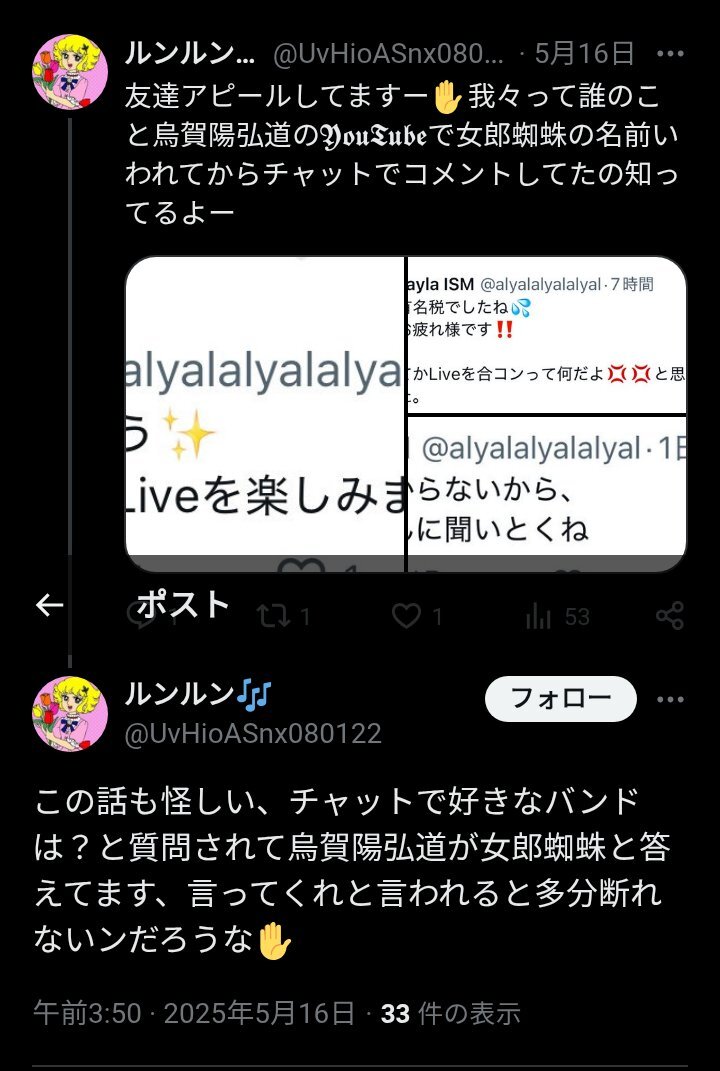Open ルンルン's profile picture in the parent post
720x1071 pixels.
pyautogui.click(x=70, y=72)
